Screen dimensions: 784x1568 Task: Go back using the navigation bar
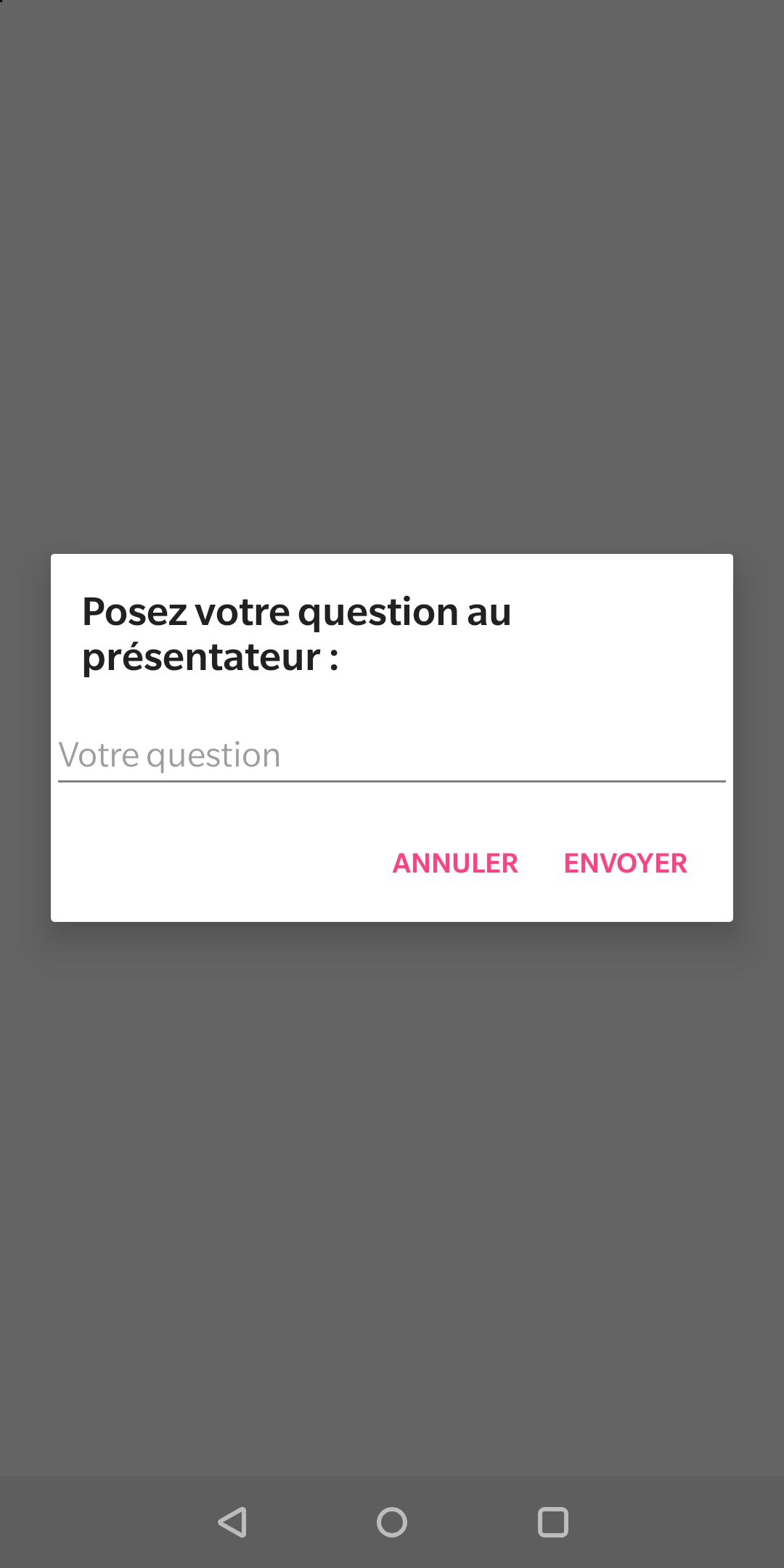coord(232,1522)
